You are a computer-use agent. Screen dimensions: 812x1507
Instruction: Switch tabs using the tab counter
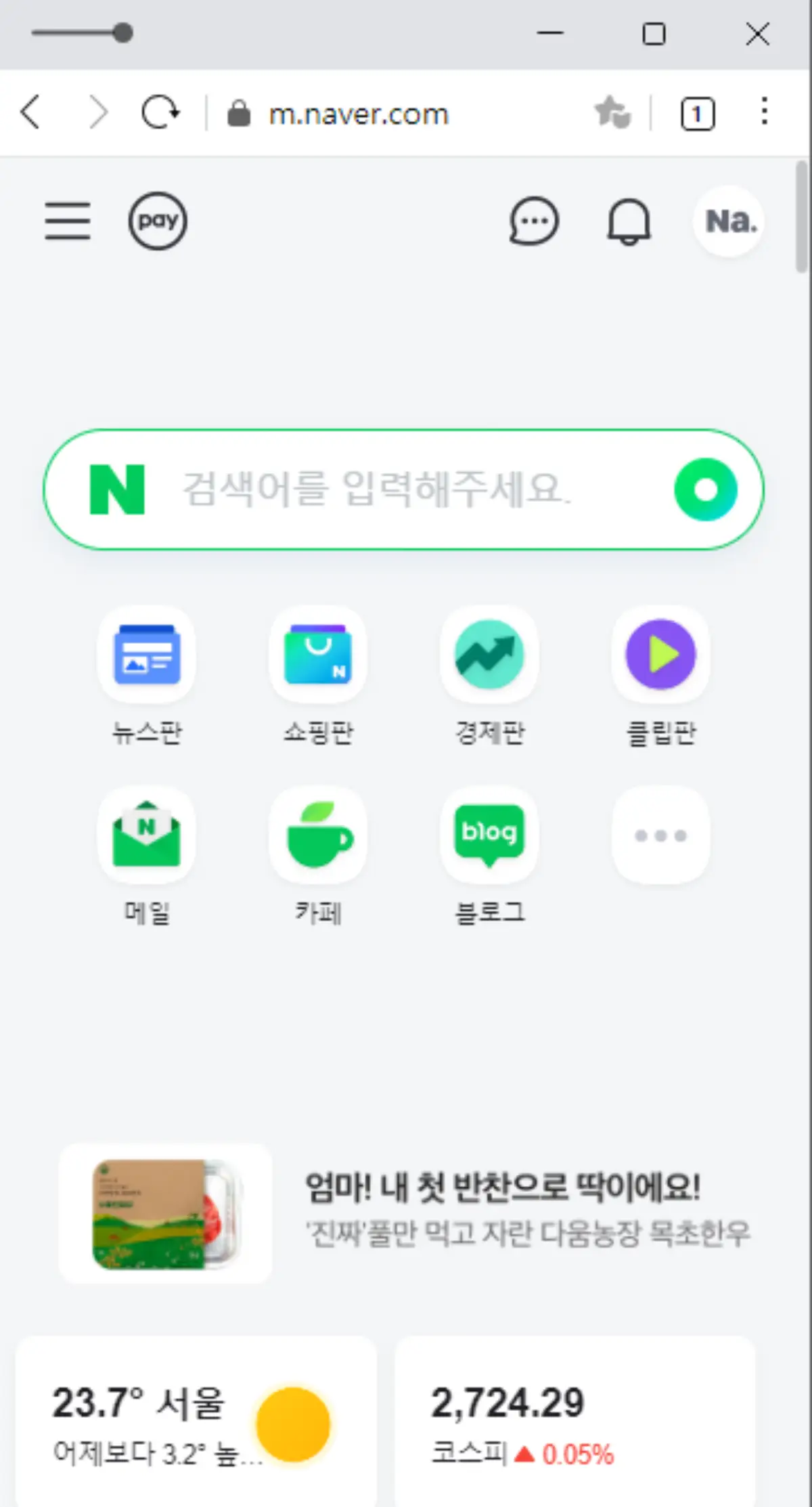tap(697, 113)
